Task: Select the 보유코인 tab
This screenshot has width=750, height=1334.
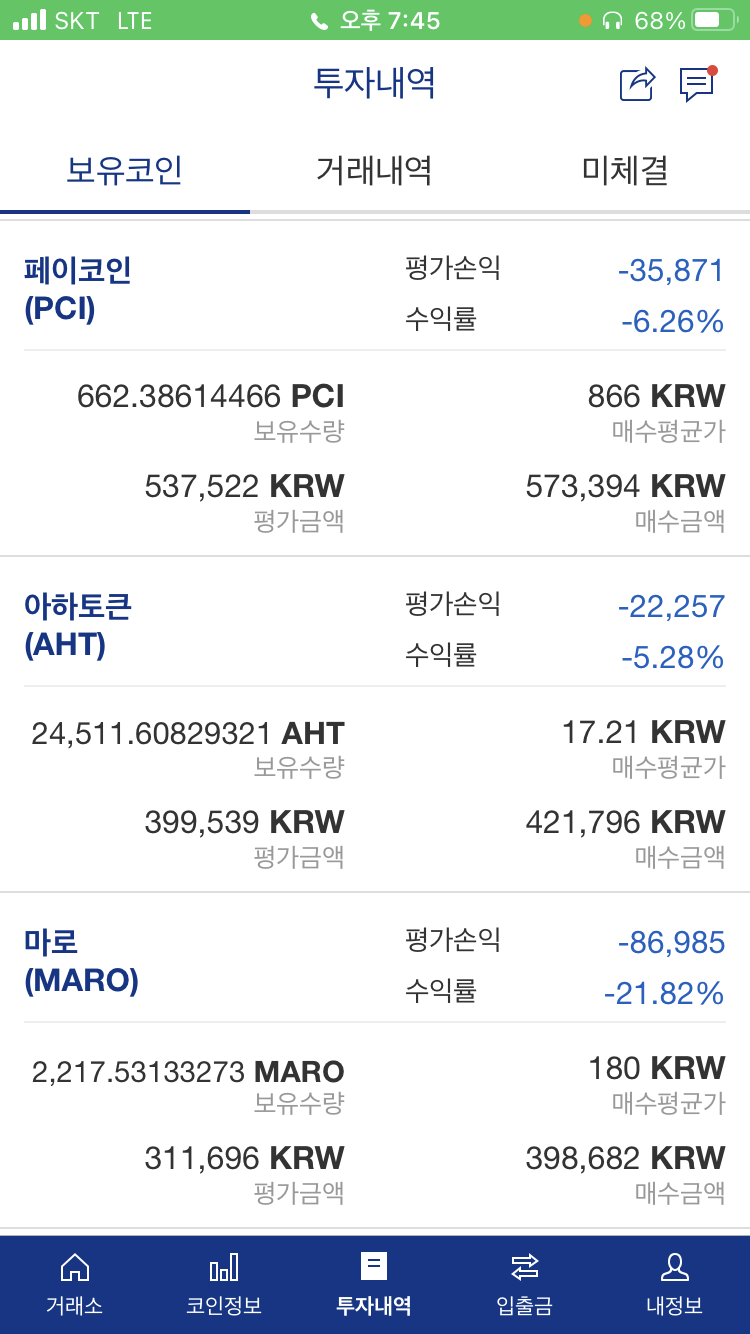Action: click(125, 171)
